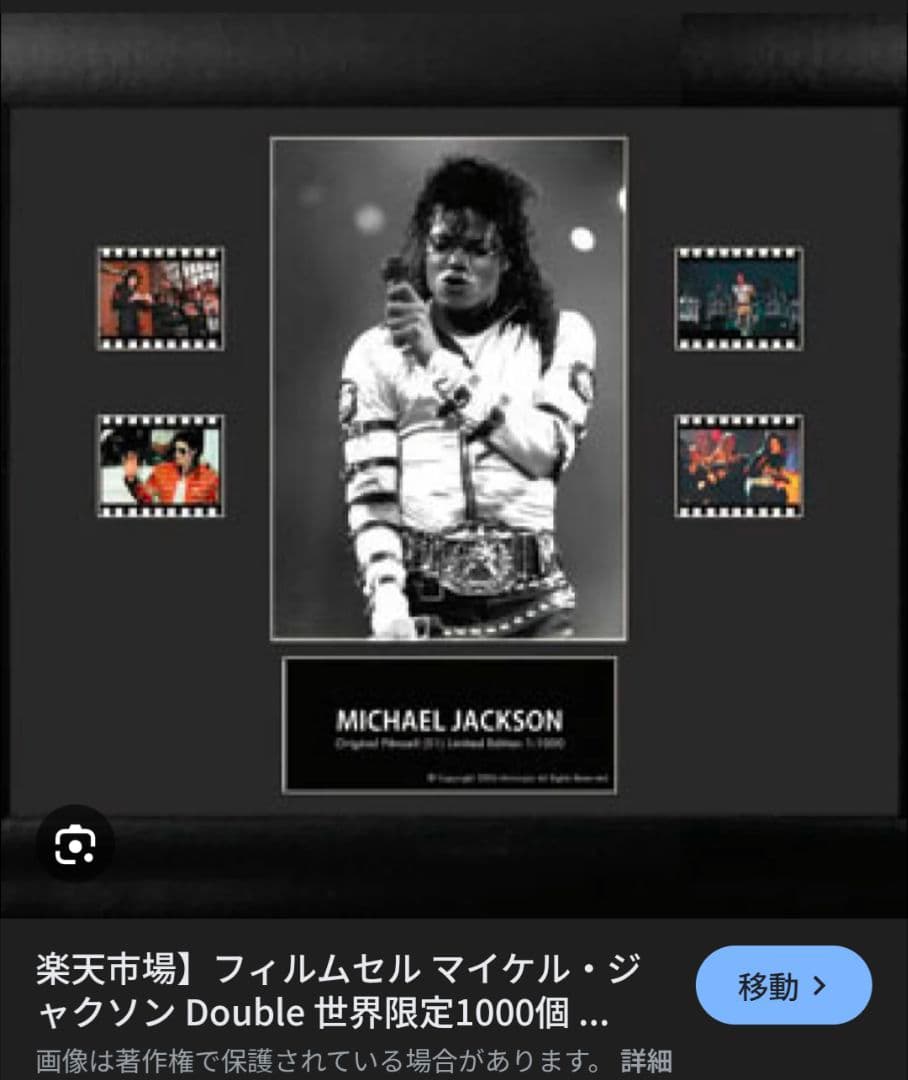Select the bottom-right band performance film cell

coord(741,466)
